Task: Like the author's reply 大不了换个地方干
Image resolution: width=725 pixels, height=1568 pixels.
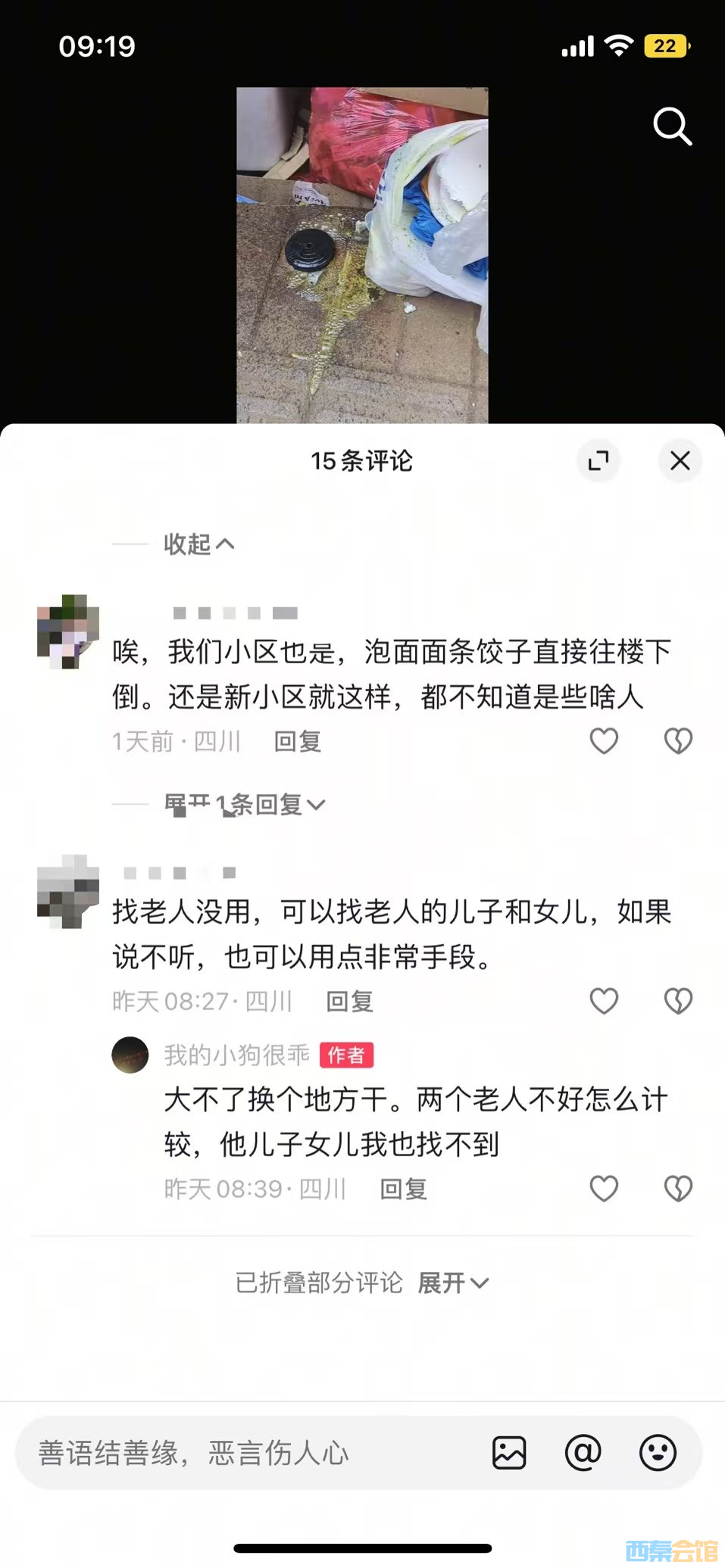Action: [604, 1188]
